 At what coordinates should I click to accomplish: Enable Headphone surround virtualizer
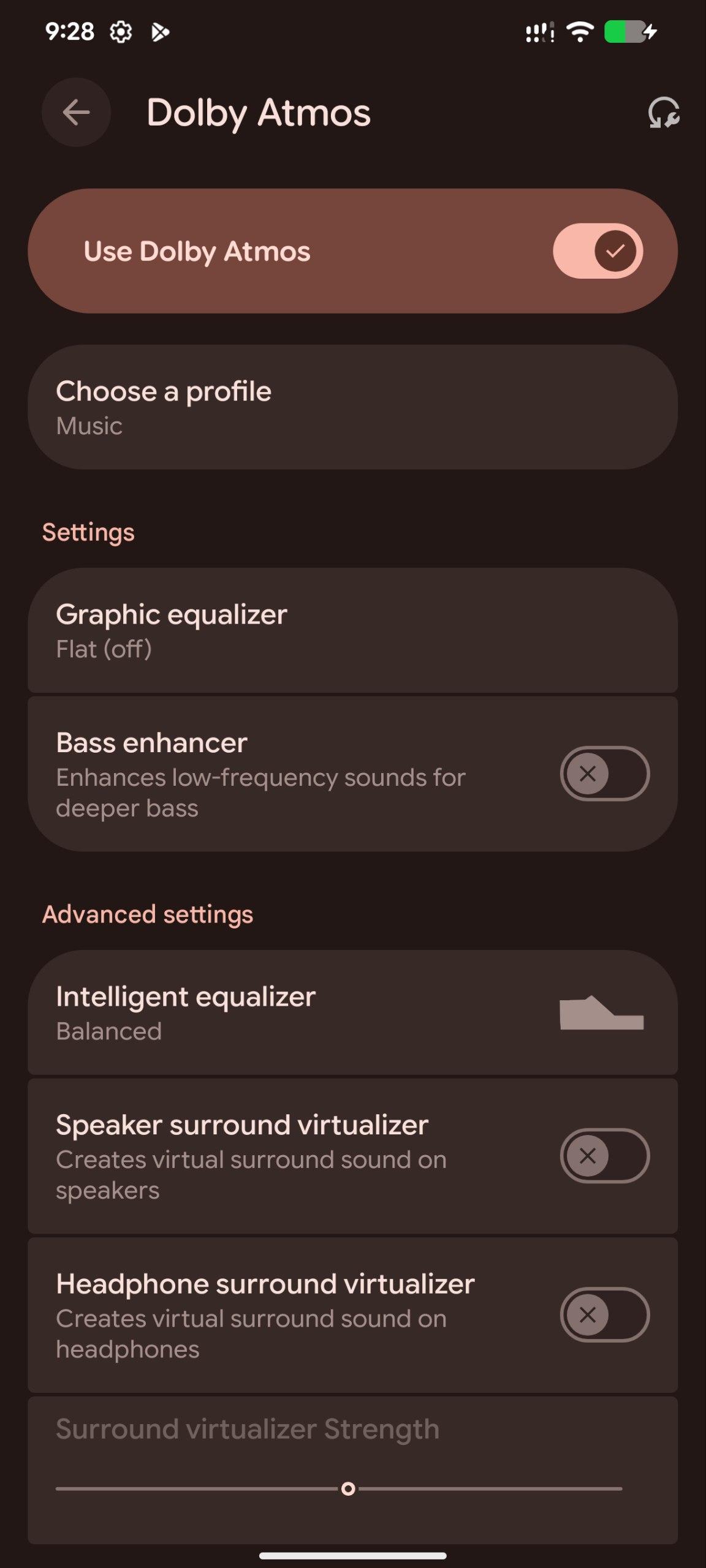[x=604, y=1315]
